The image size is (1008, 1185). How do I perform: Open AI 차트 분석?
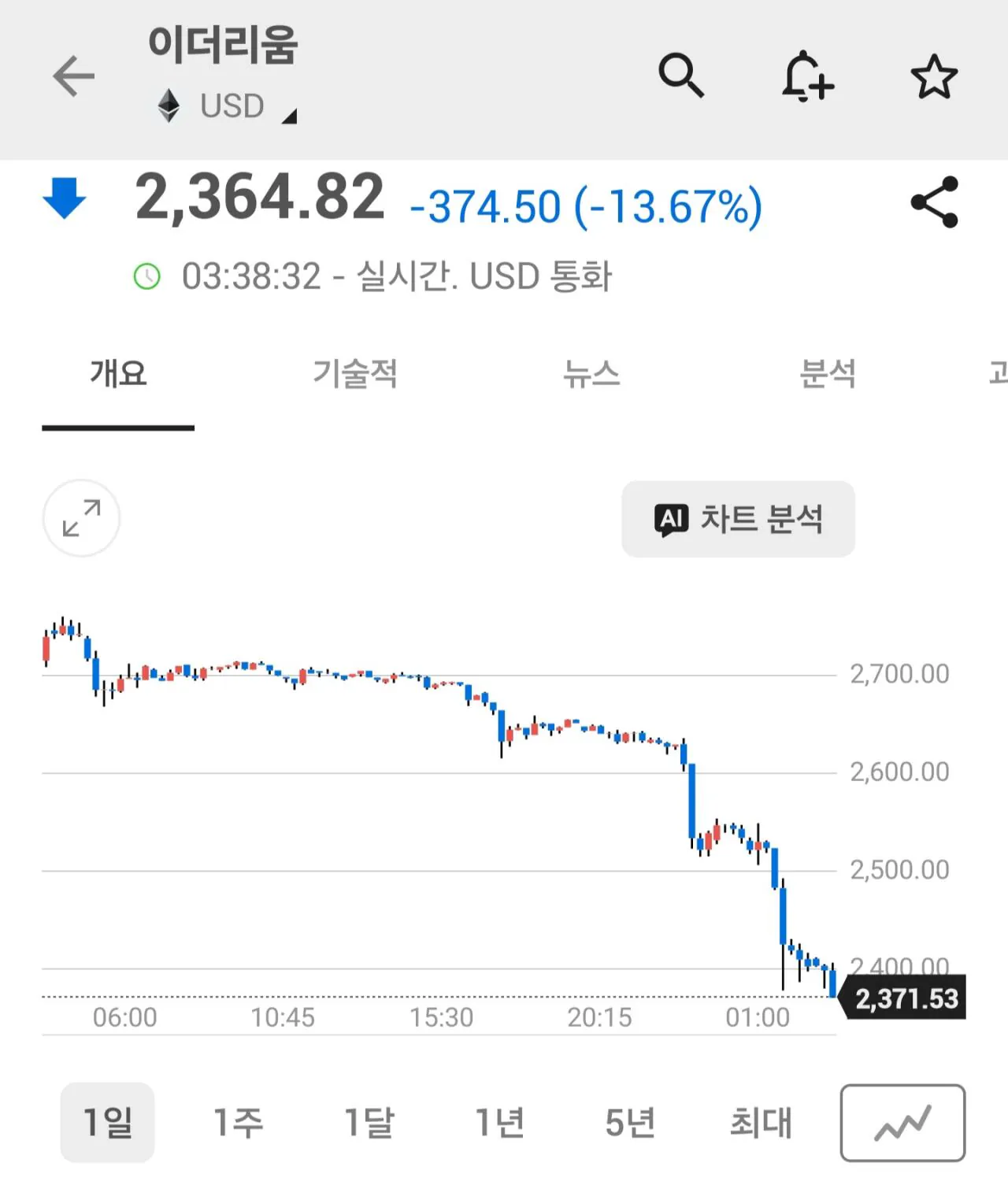click(x=738, y=519)
